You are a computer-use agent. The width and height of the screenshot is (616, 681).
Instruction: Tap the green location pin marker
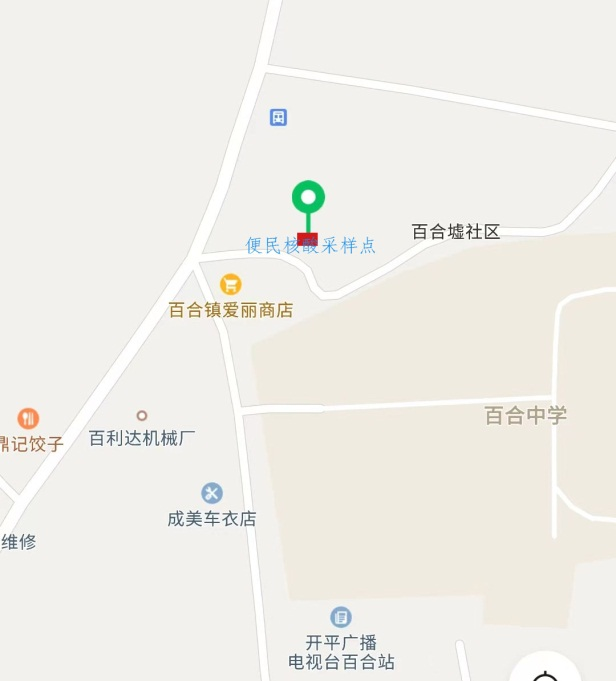point(308,197)
